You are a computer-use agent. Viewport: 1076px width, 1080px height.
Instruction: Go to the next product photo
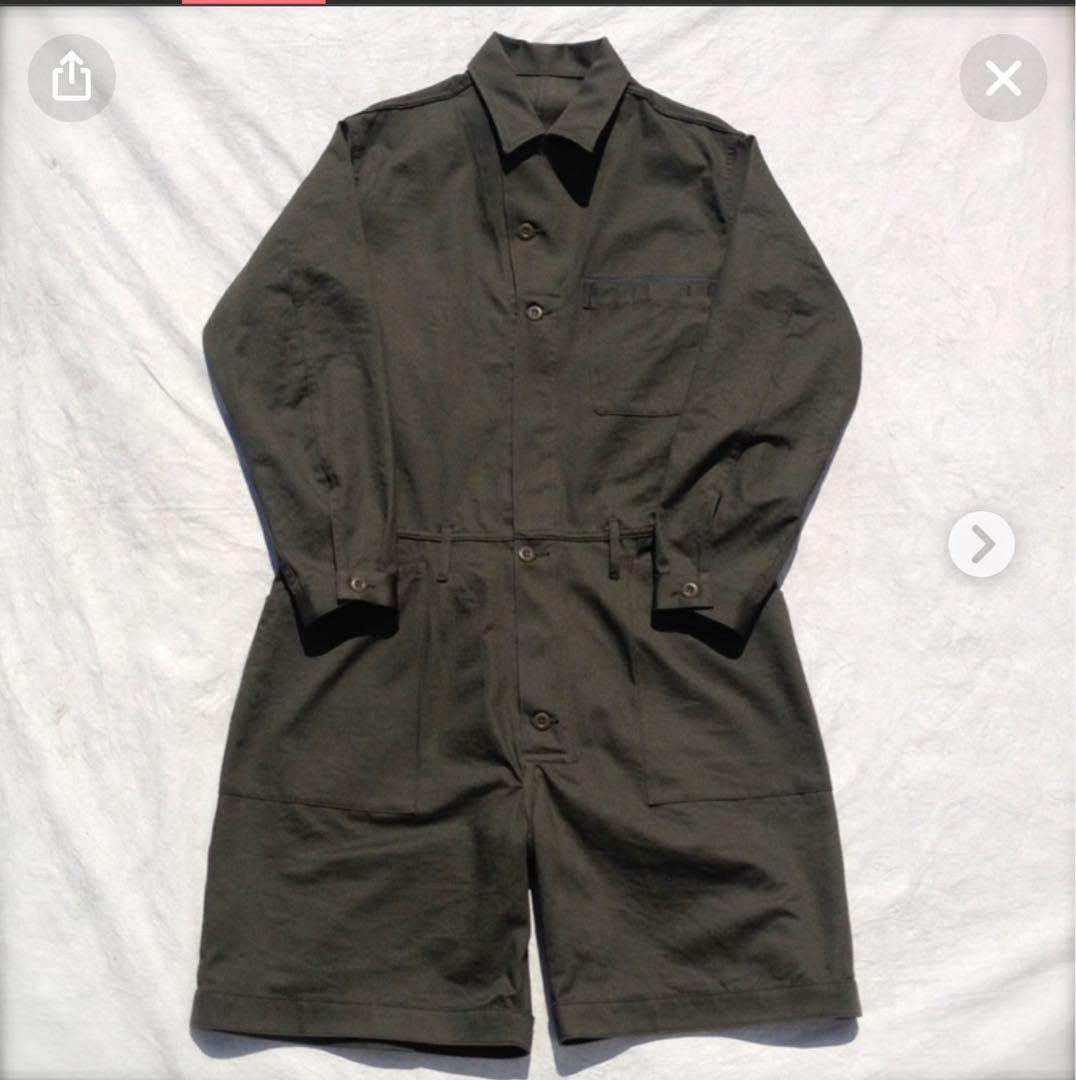pos(981,544)
